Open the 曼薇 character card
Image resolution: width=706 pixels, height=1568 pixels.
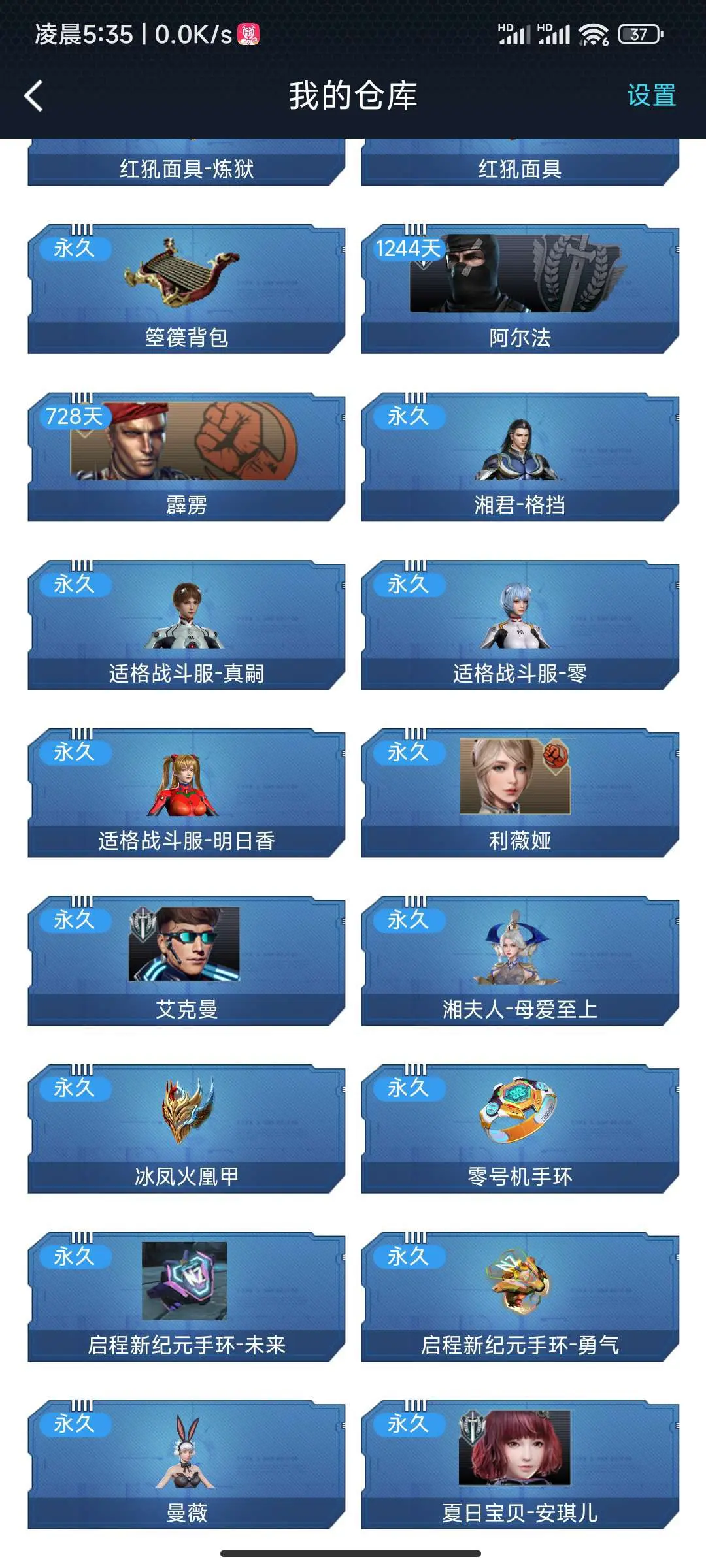click(x=186, y=1464)
